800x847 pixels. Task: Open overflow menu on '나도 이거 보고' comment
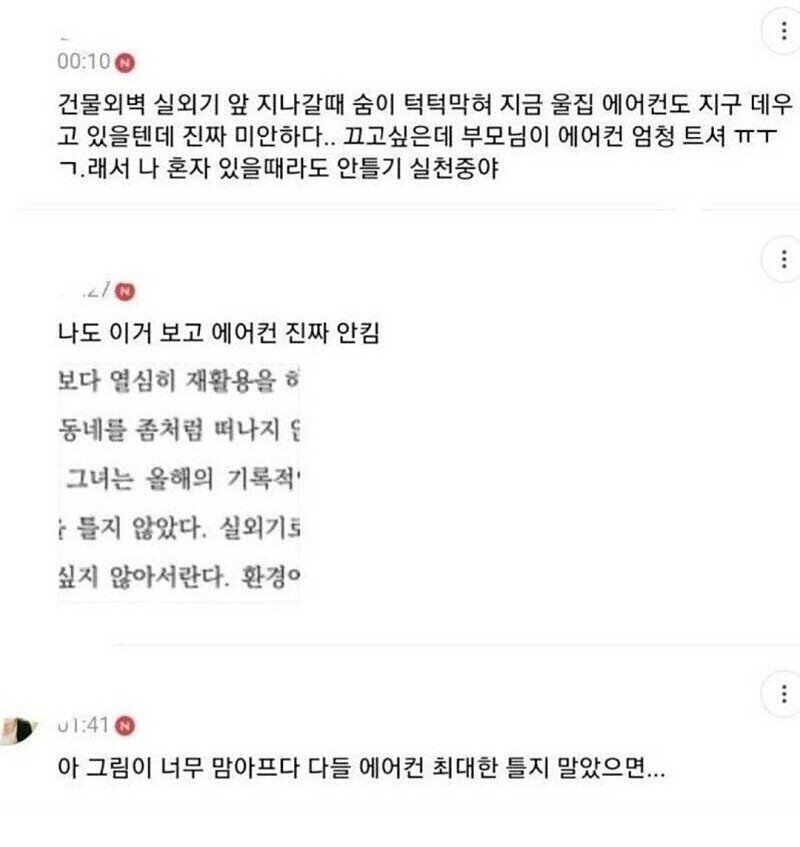pos(783,260)
